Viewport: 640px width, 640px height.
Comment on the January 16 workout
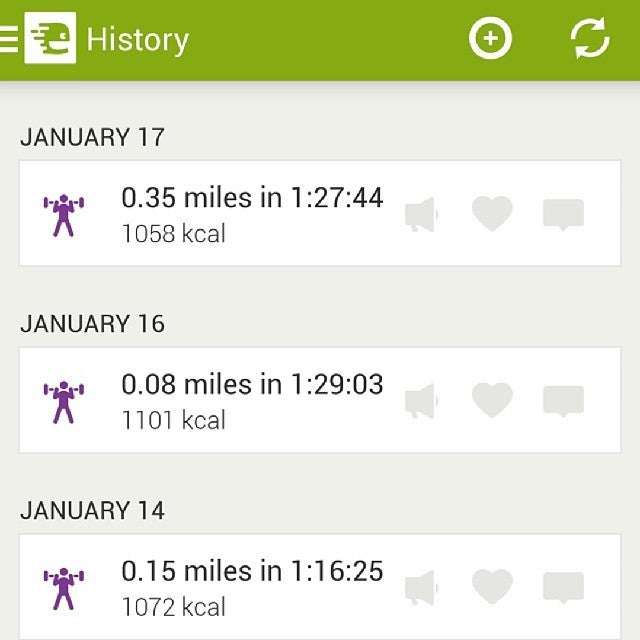563,401
